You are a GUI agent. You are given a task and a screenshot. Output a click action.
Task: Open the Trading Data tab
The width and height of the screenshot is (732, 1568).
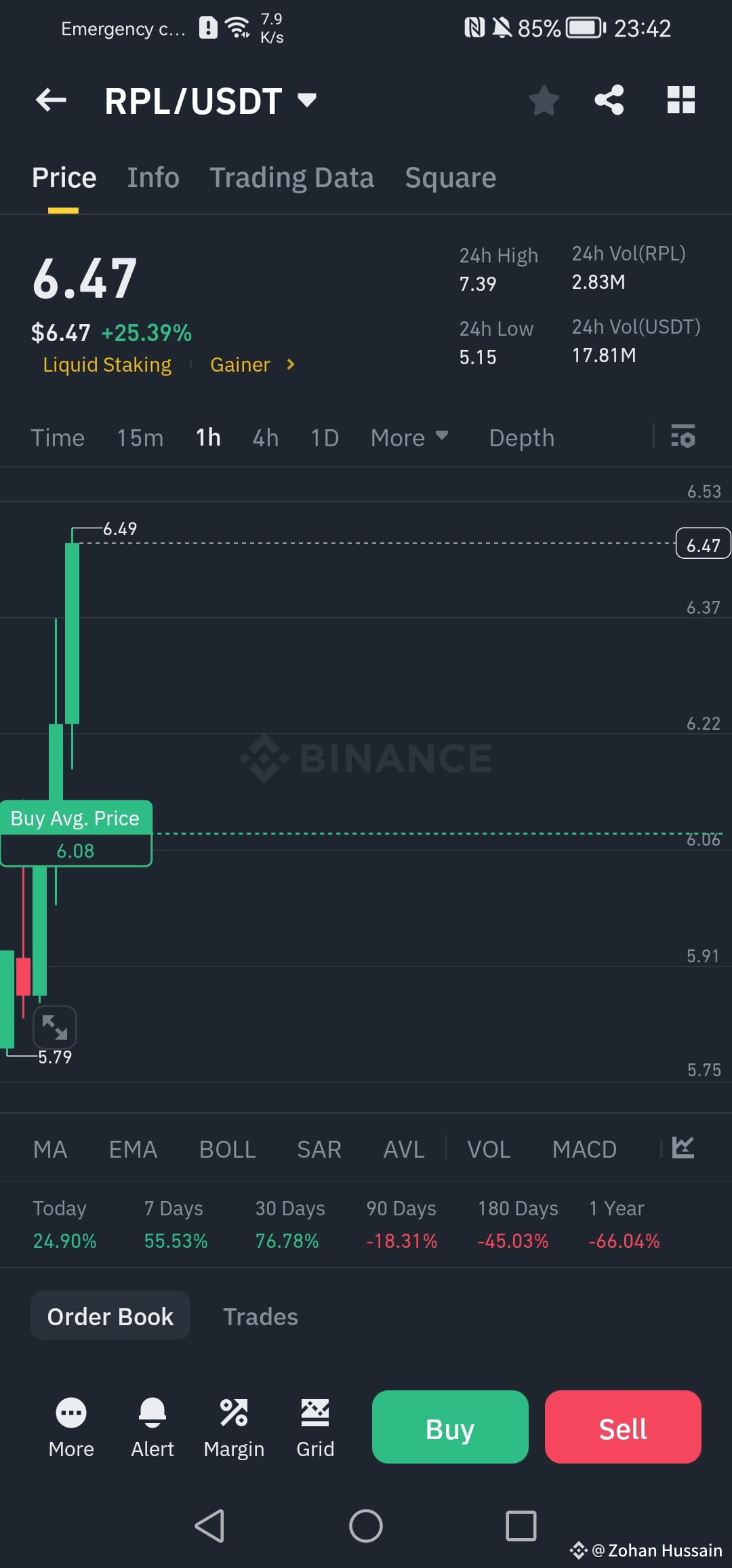pos(292,177)
